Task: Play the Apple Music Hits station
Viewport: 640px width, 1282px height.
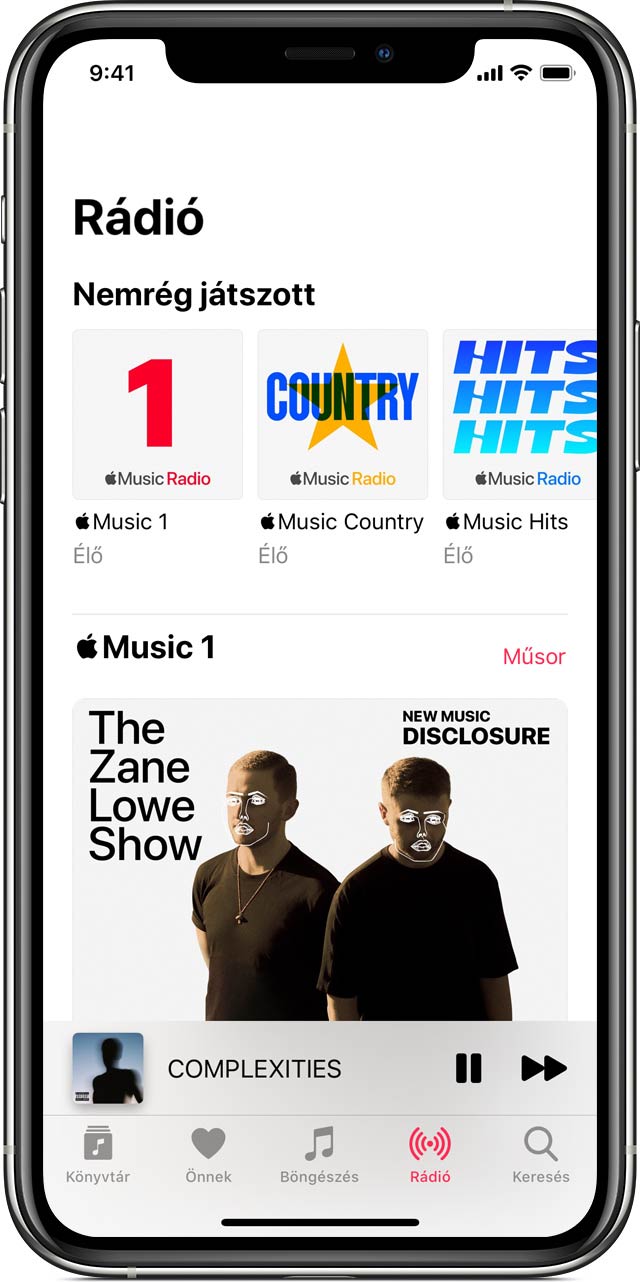Action: [519, 415]
